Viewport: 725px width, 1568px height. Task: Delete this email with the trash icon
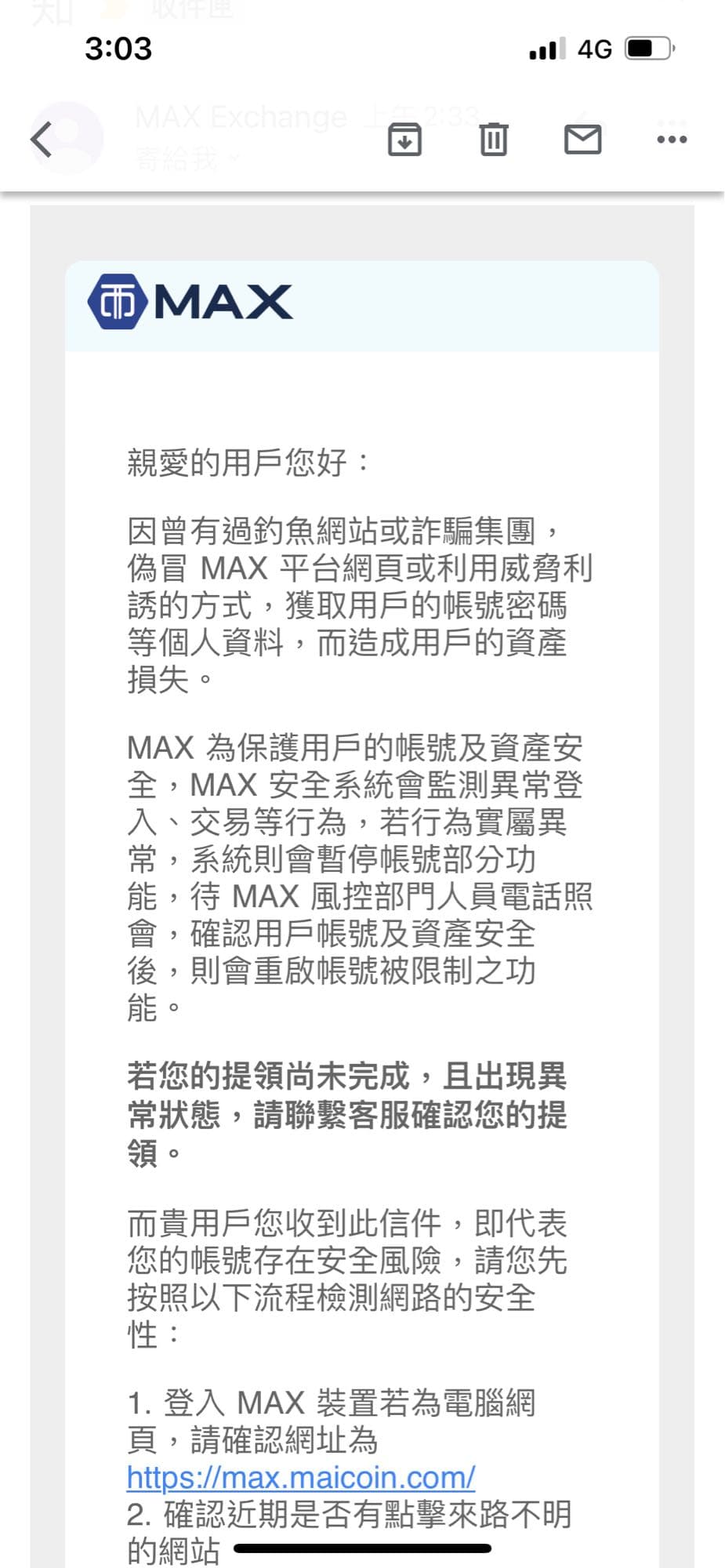pos(493,140)
